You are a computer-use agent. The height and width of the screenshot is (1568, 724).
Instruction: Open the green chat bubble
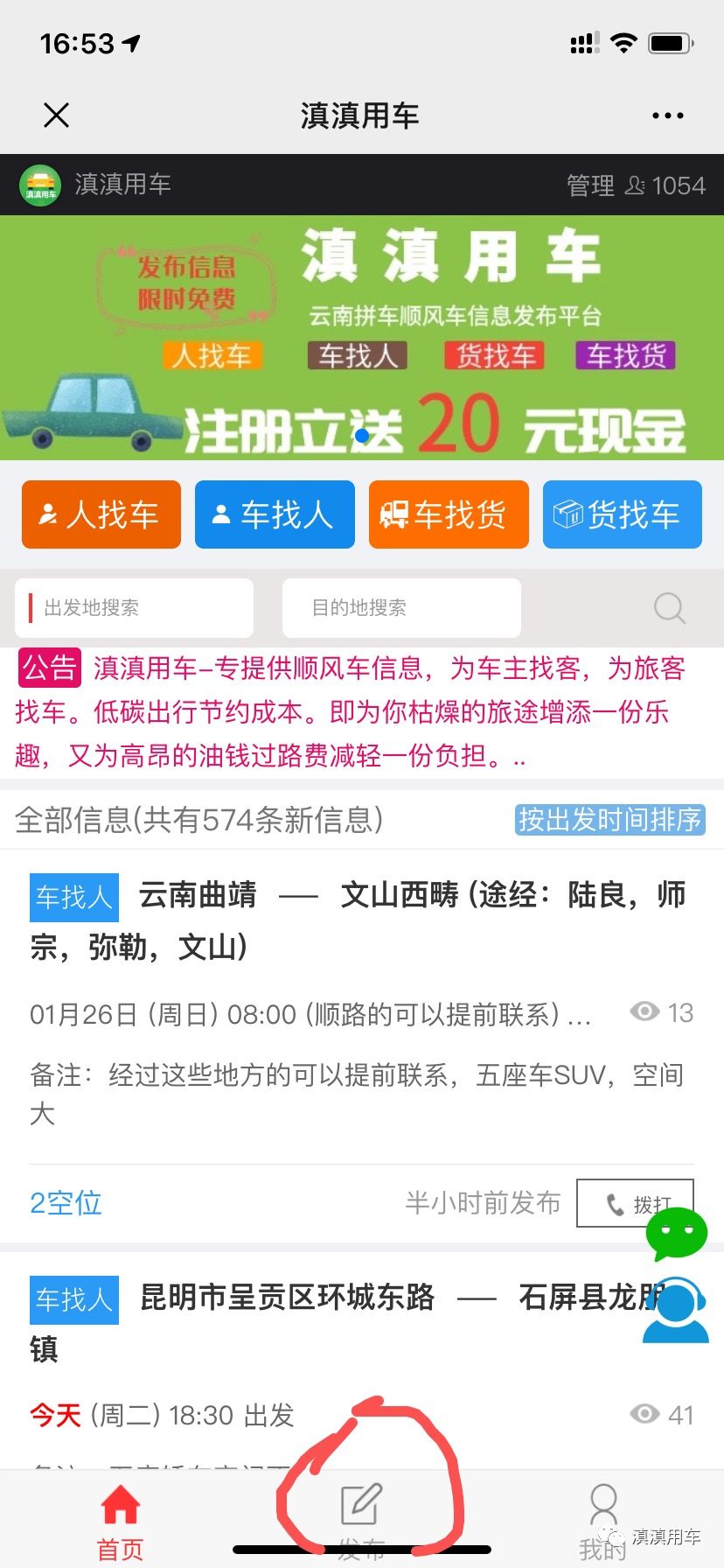[x=676, y=1232]
